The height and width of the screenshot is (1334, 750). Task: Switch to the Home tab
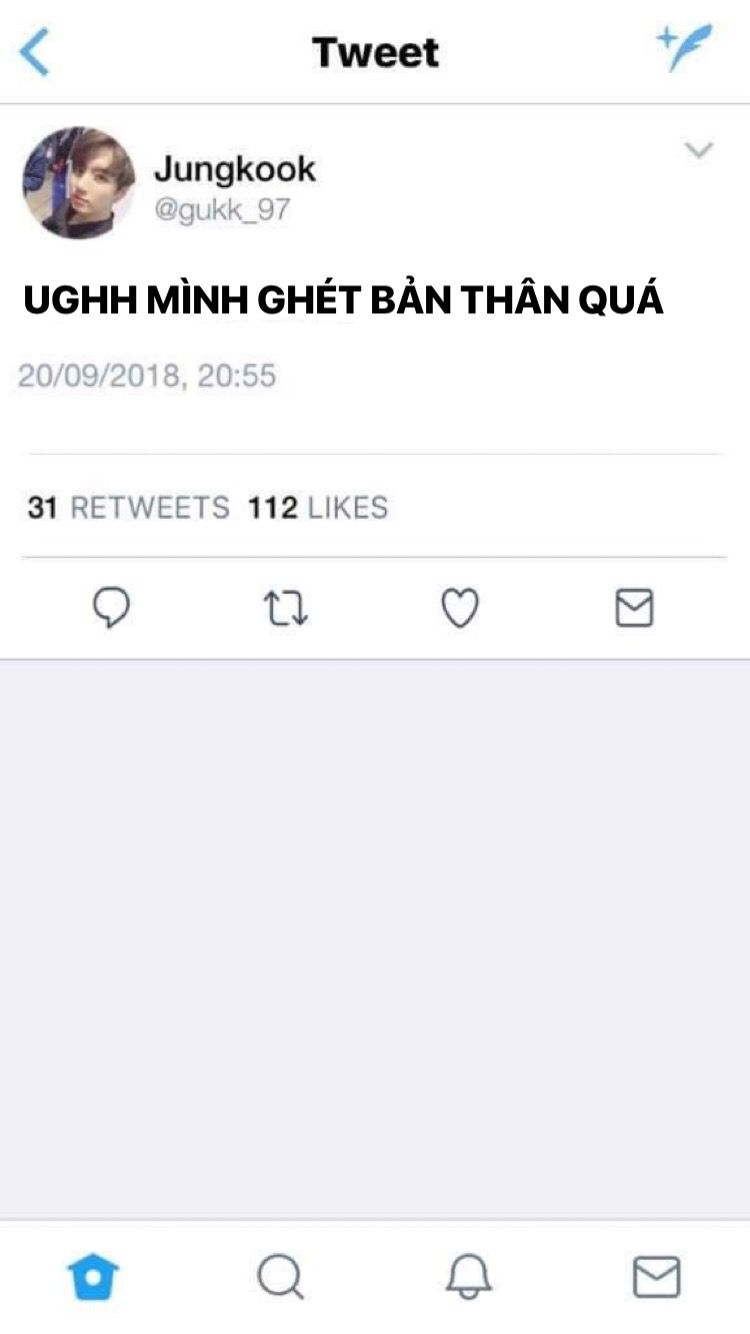point(93,1277)
